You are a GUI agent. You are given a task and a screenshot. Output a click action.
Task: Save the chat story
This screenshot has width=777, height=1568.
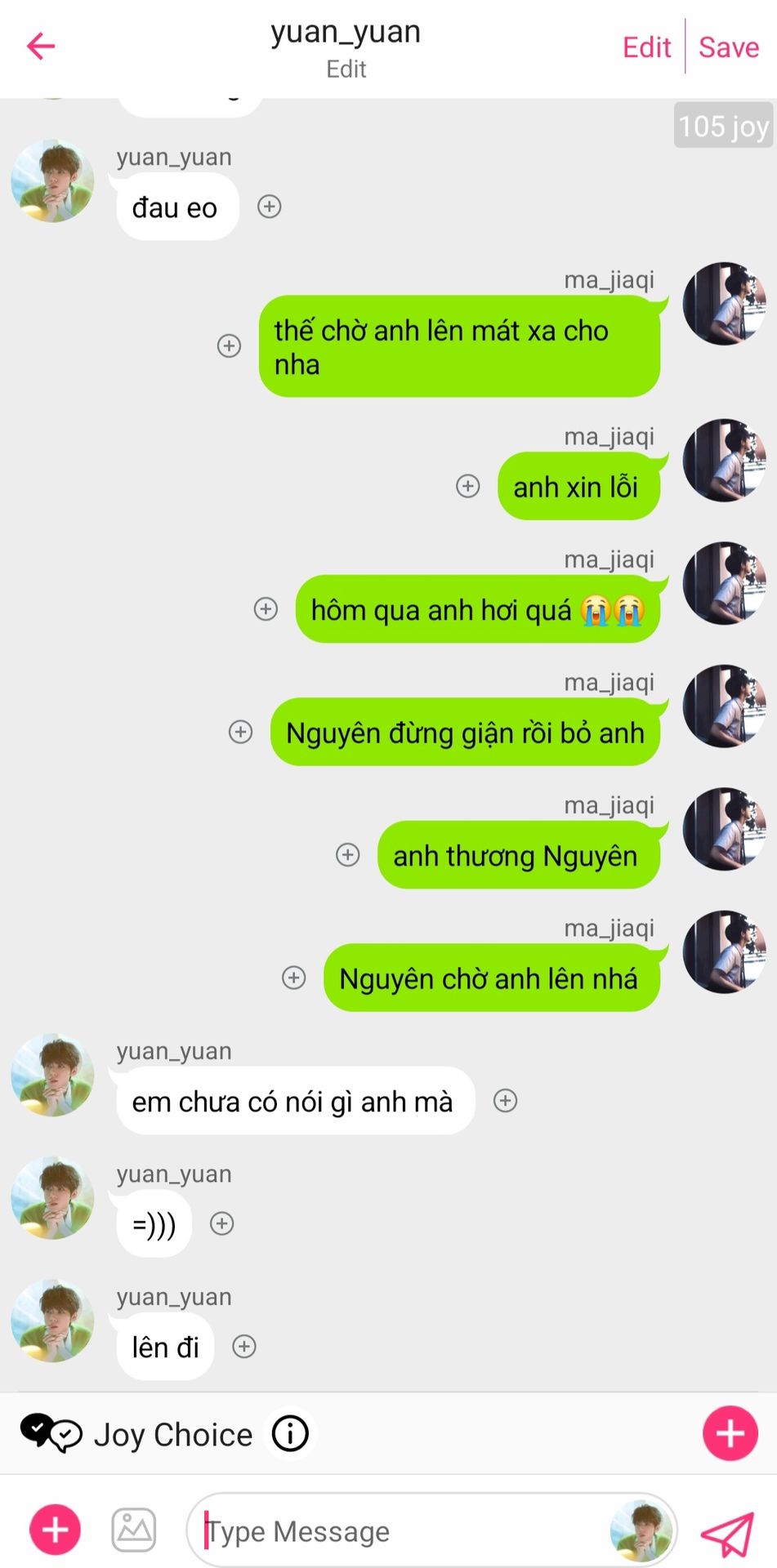(x=729, y=47)
